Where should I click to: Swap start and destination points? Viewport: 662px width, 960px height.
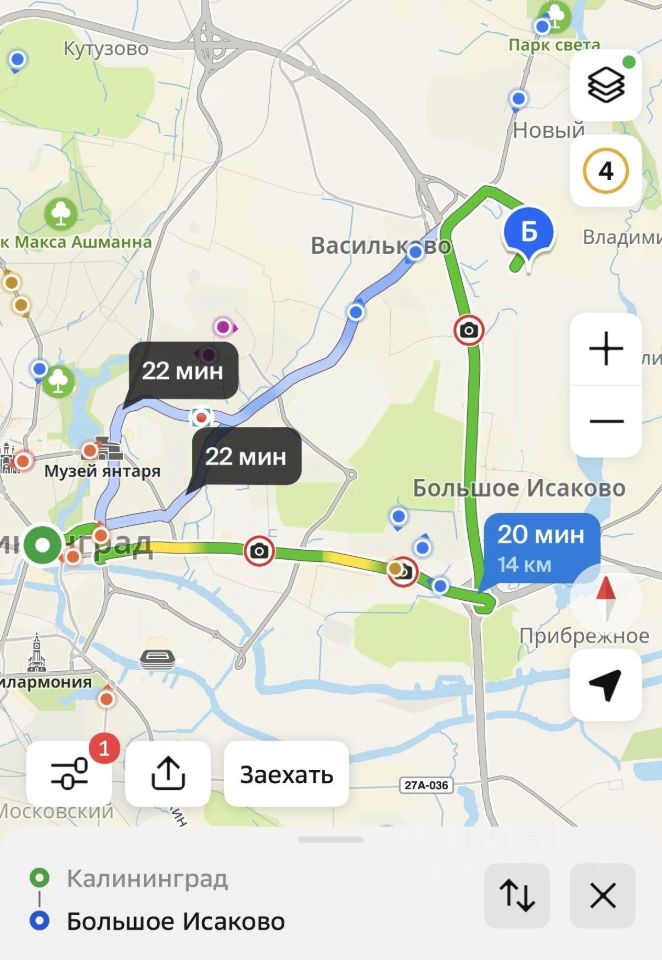[x=517, y=895]
